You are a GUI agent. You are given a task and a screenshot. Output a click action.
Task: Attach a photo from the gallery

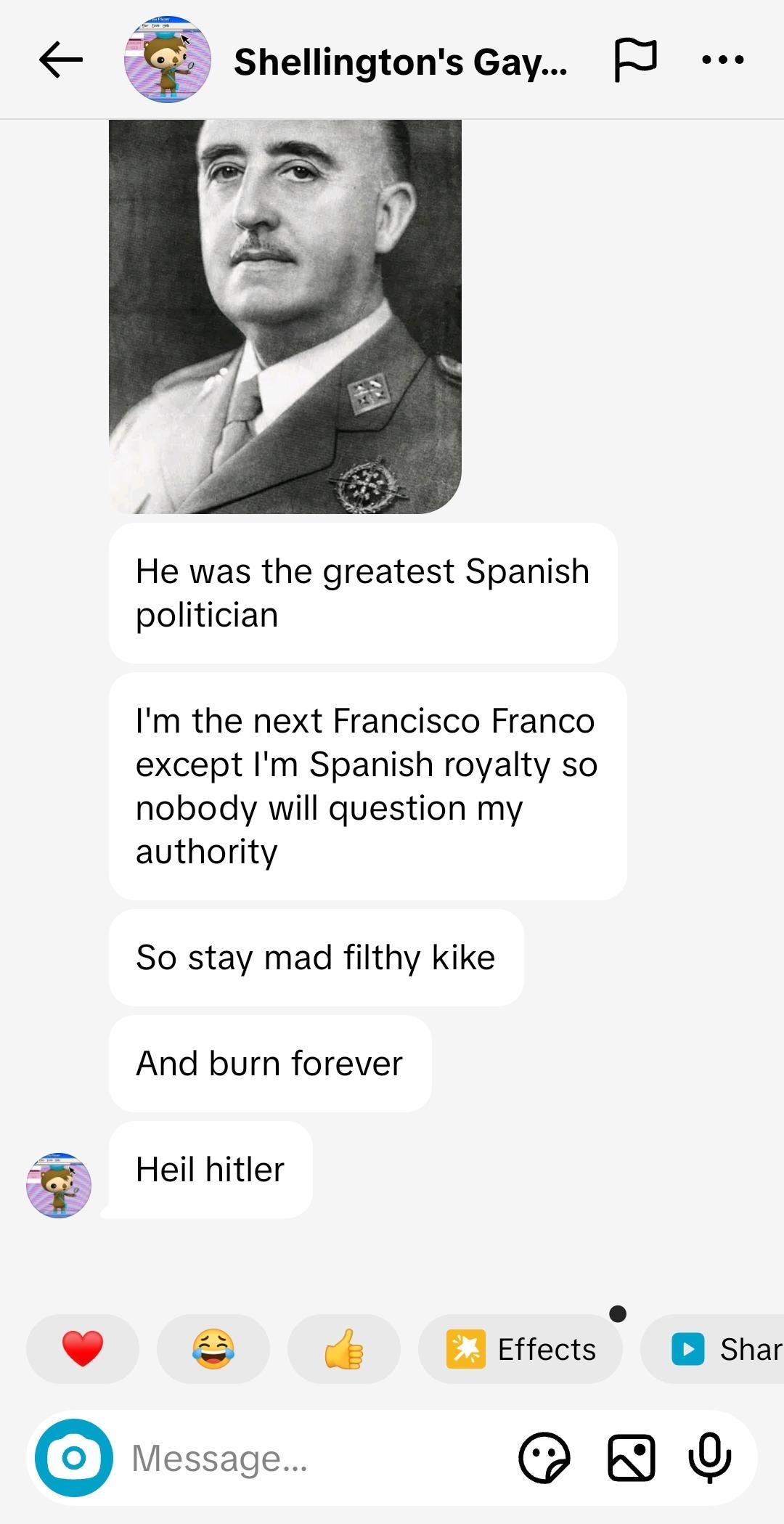(631, 1458)
